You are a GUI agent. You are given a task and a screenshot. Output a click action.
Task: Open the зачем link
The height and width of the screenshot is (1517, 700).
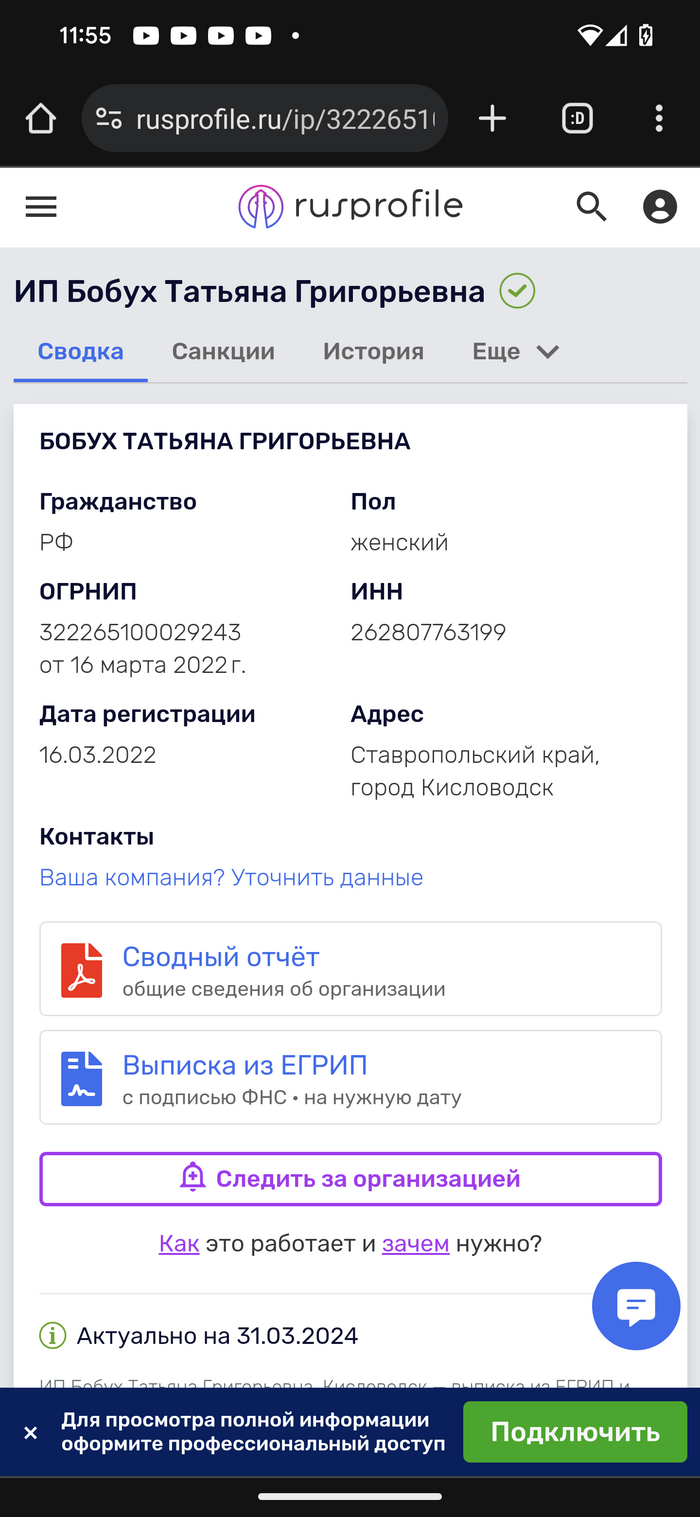coord(415,1244)
